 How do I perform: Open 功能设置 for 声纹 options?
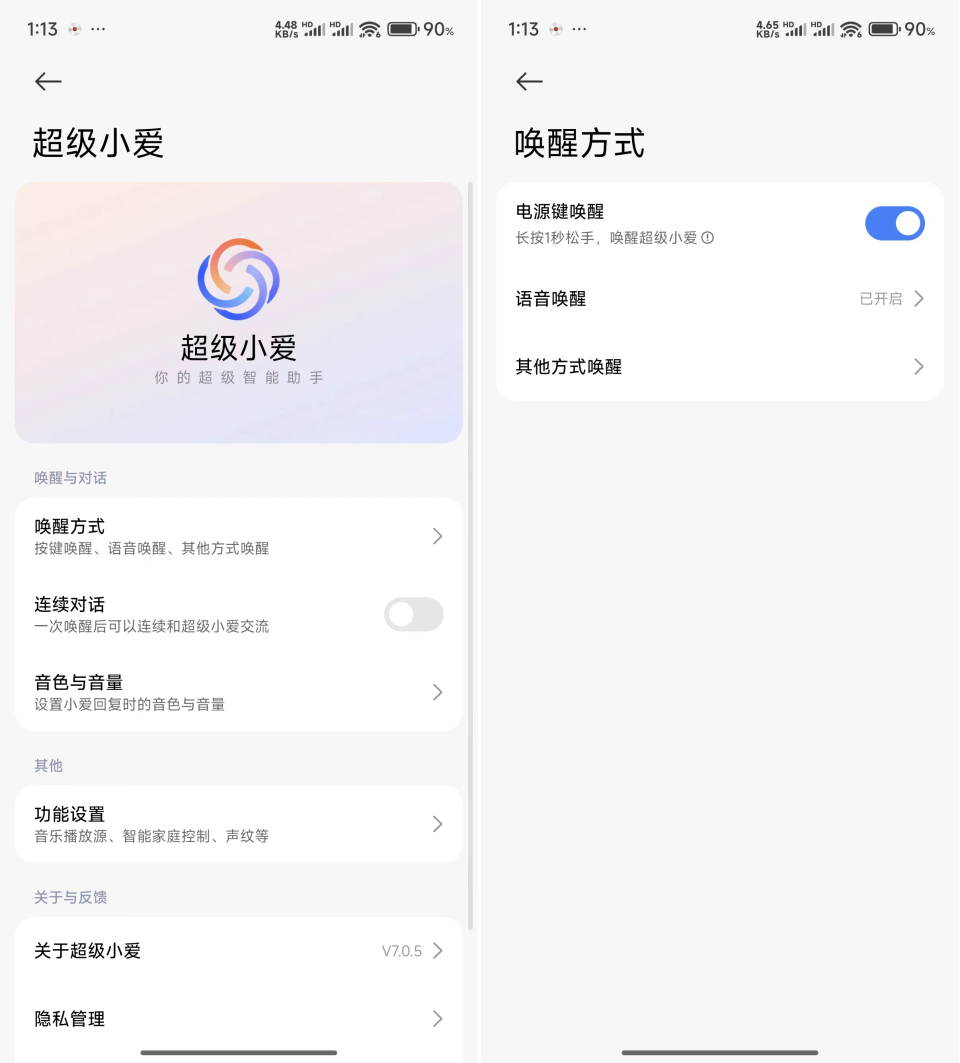click(238, 824)
